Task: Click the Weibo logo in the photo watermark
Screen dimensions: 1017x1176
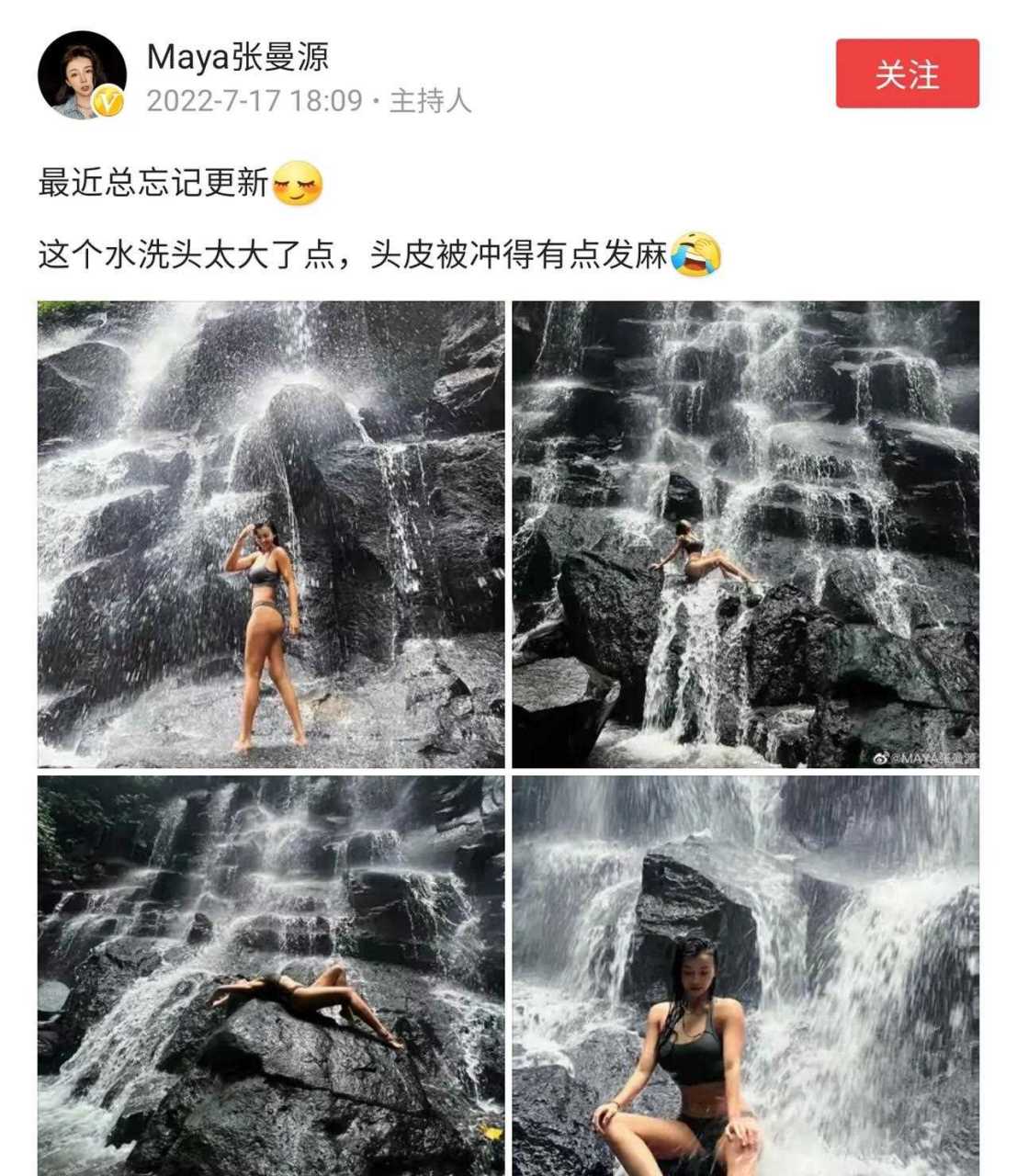Action: click(x=881, y=756)
